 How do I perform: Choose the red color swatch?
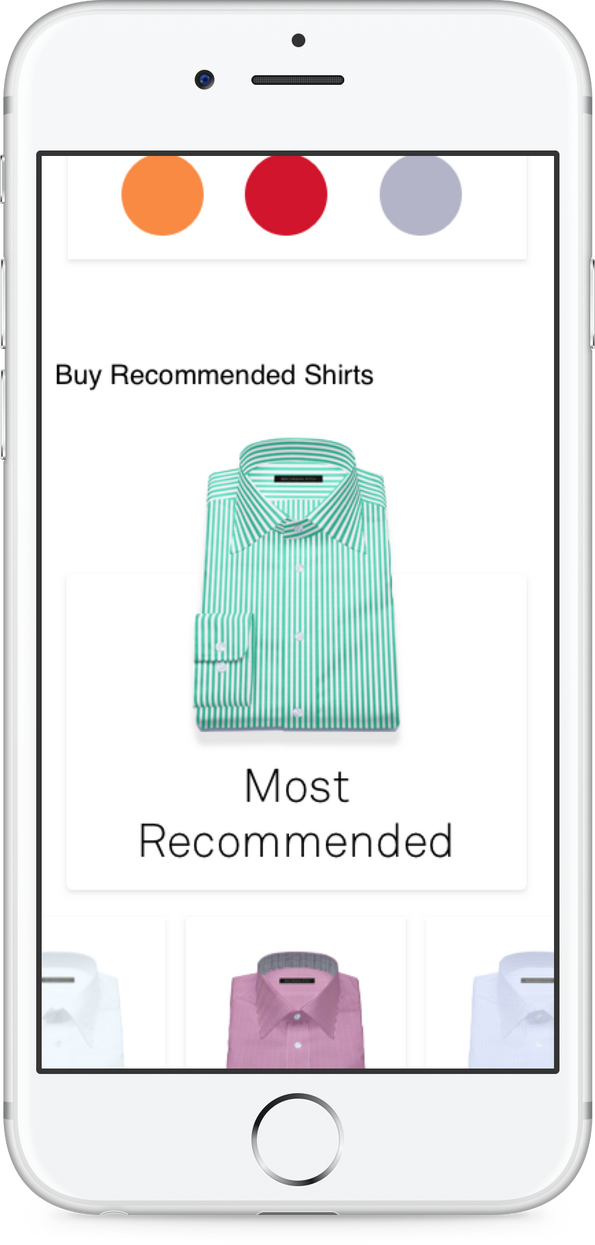[286, 195]
